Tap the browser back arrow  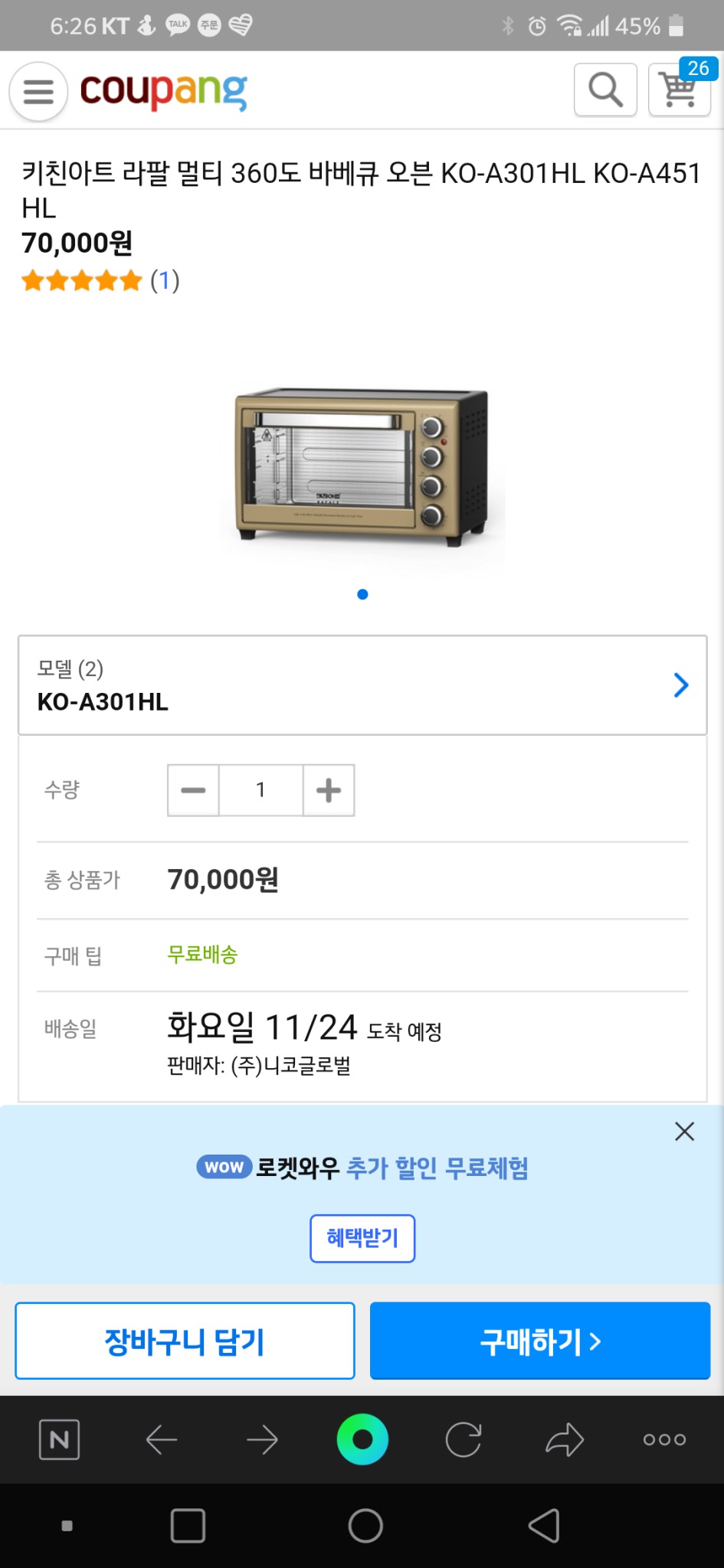tap(161, 1439)
